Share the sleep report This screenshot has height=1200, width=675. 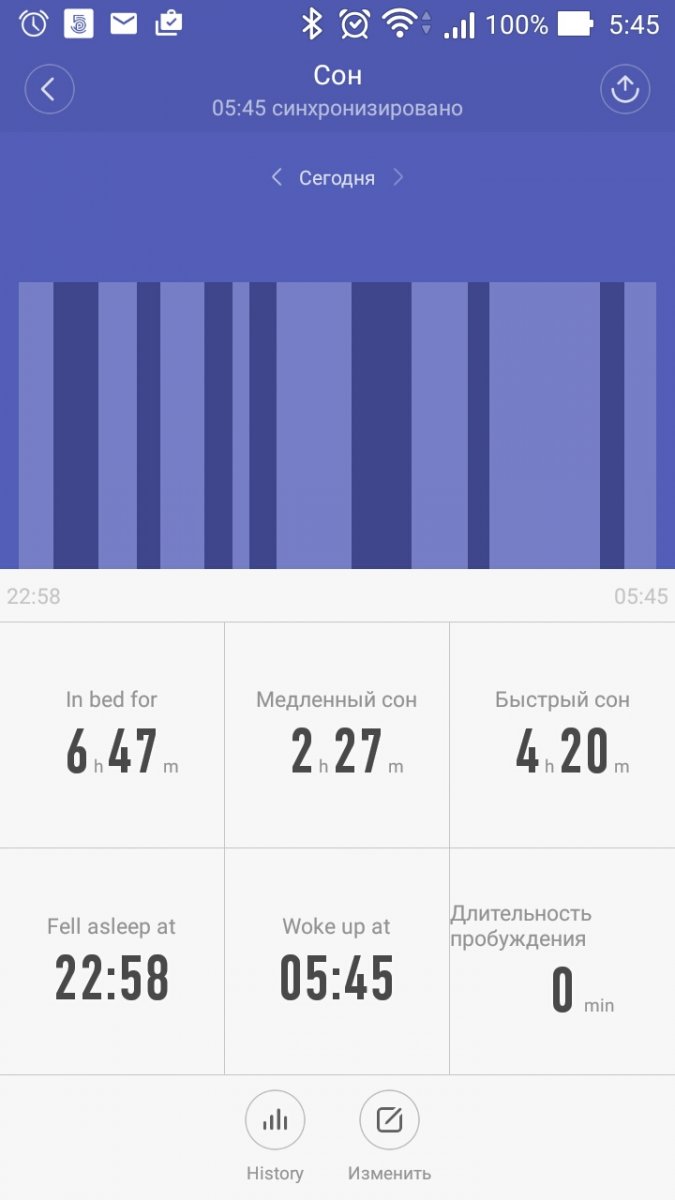625,90
